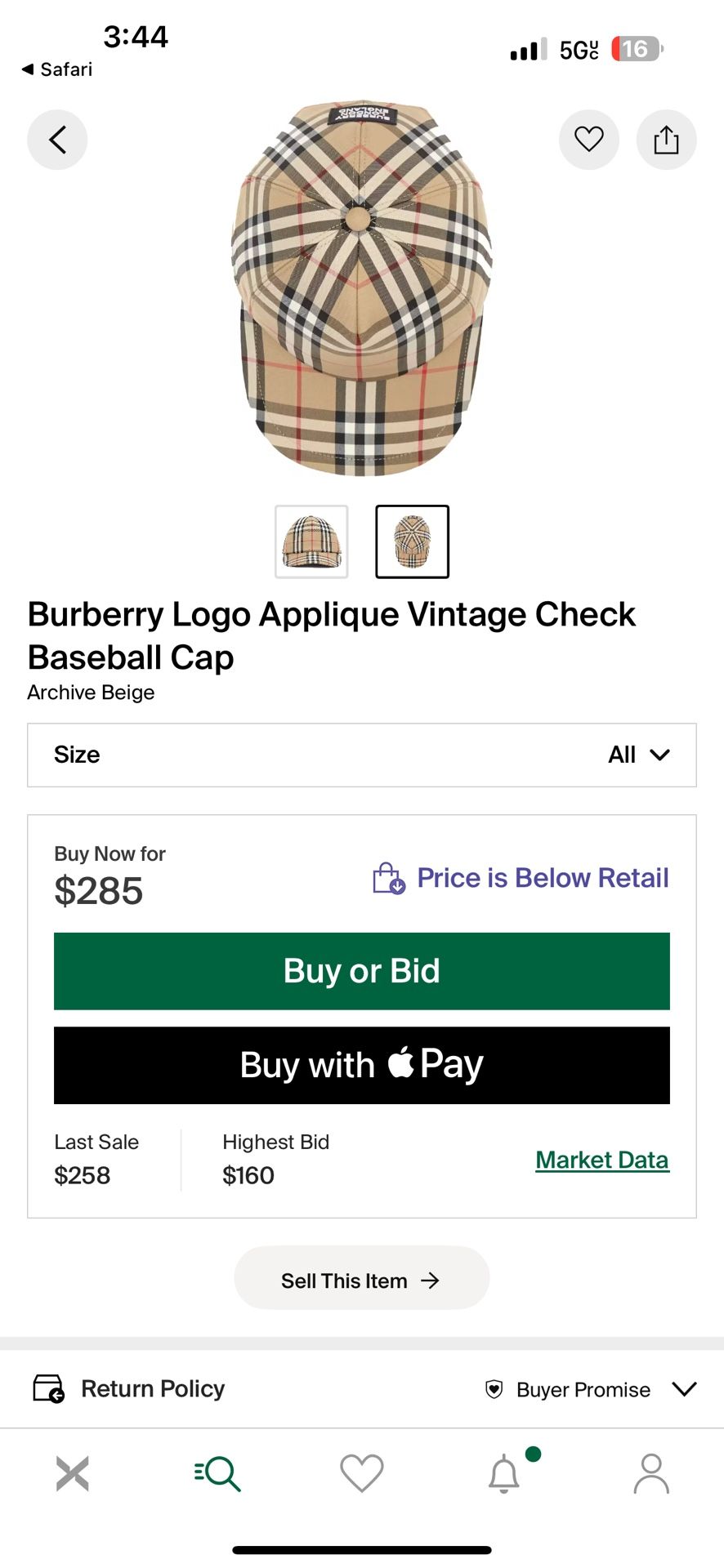Tap Buy with Apple Pay

click(362, 1065)
